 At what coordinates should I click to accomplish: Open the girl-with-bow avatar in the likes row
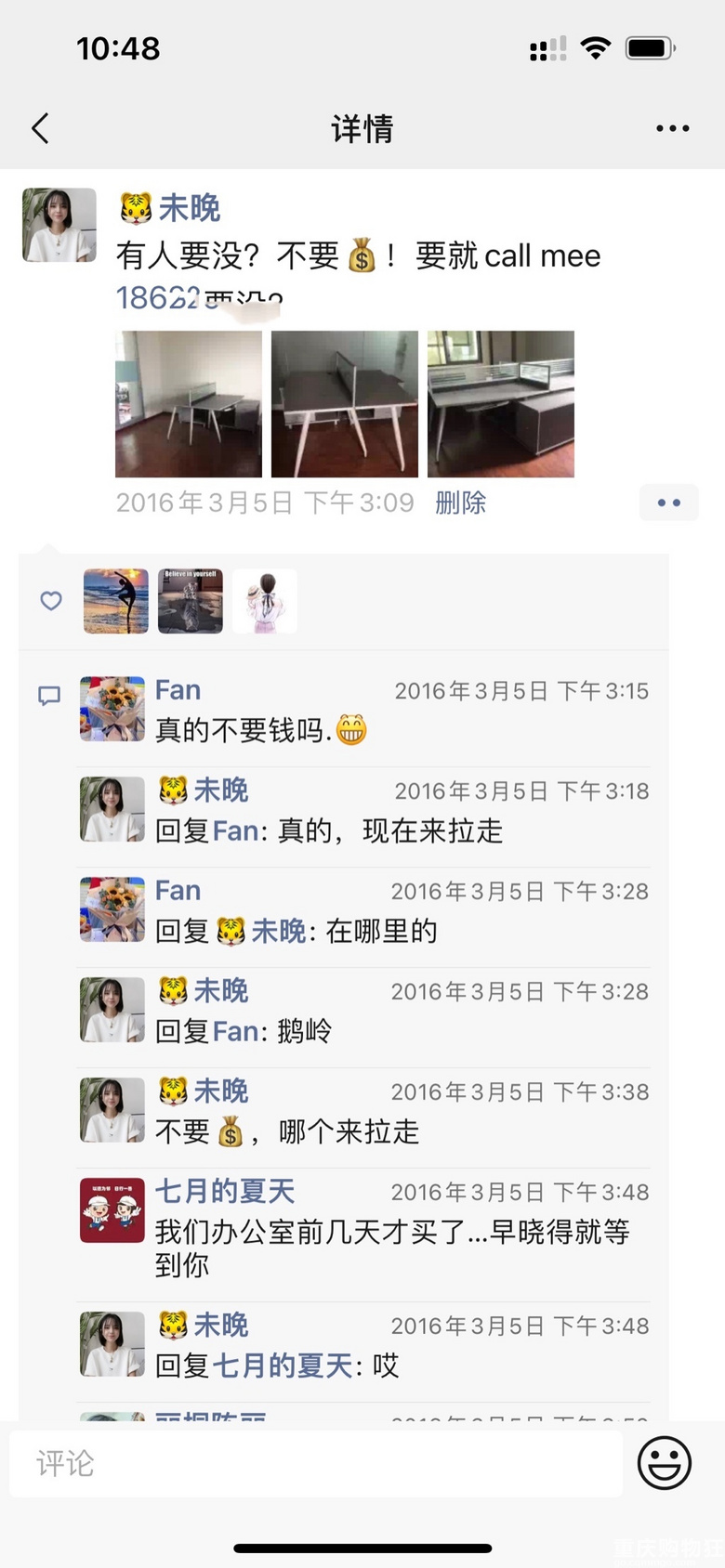click(x=265, y=602)
